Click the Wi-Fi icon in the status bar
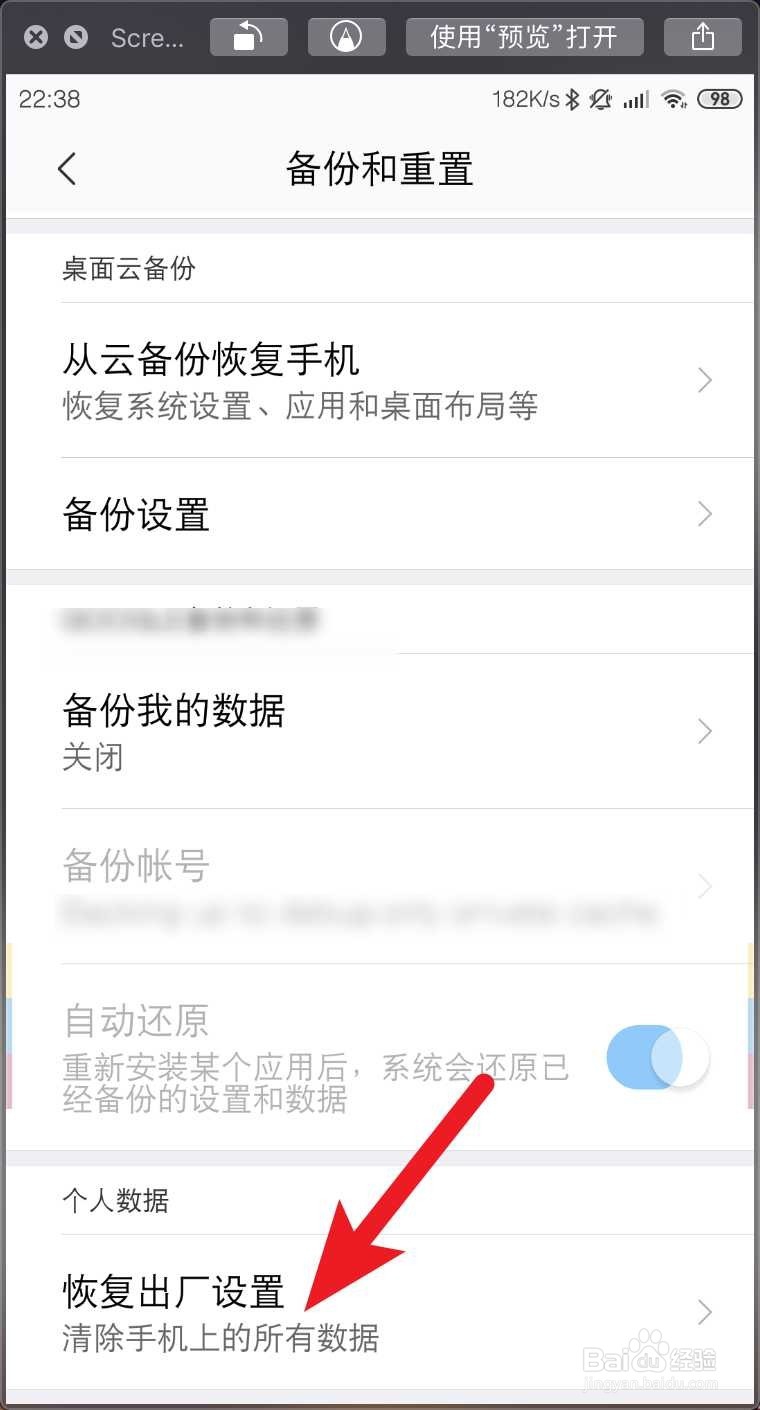 tap(674, 99)
